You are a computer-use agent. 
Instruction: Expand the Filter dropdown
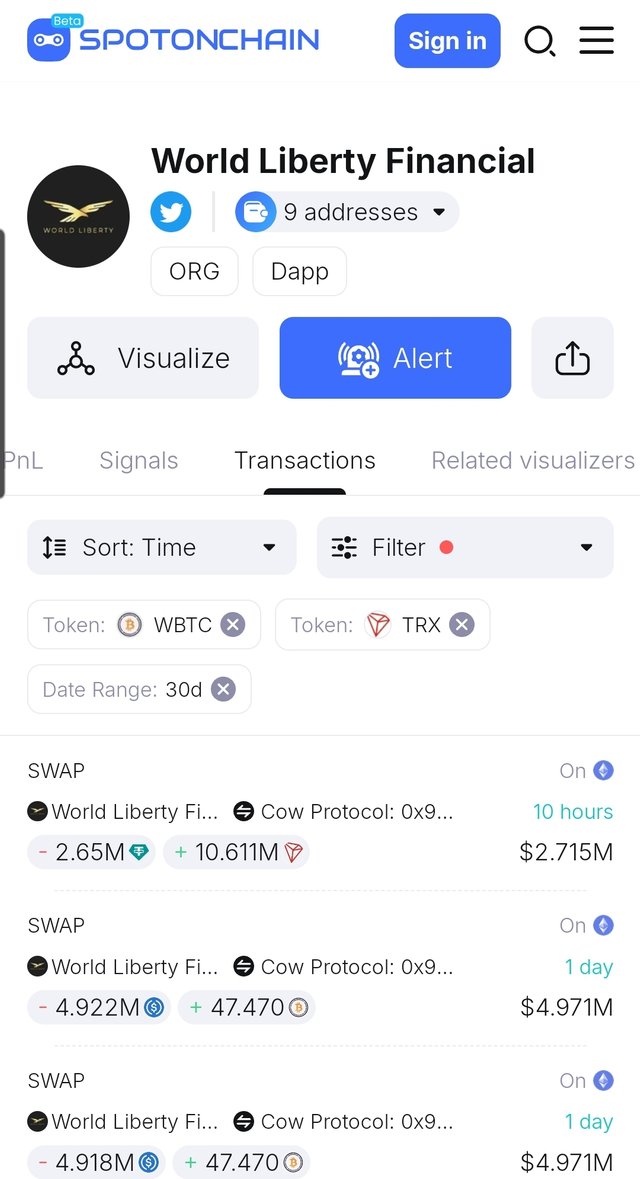pyautogui.click(x=465, y=547)
